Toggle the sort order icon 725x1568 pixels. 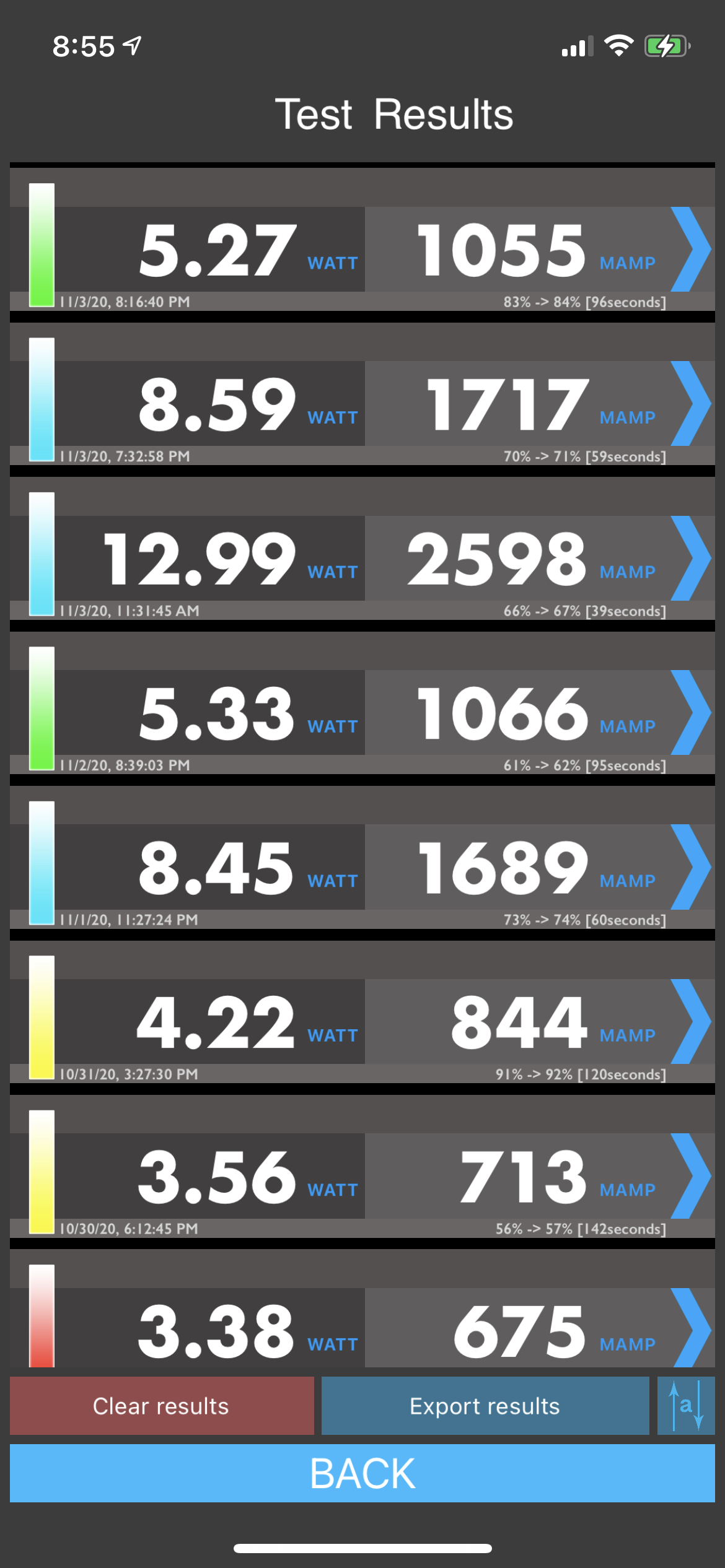click(x=686, y=1406)
